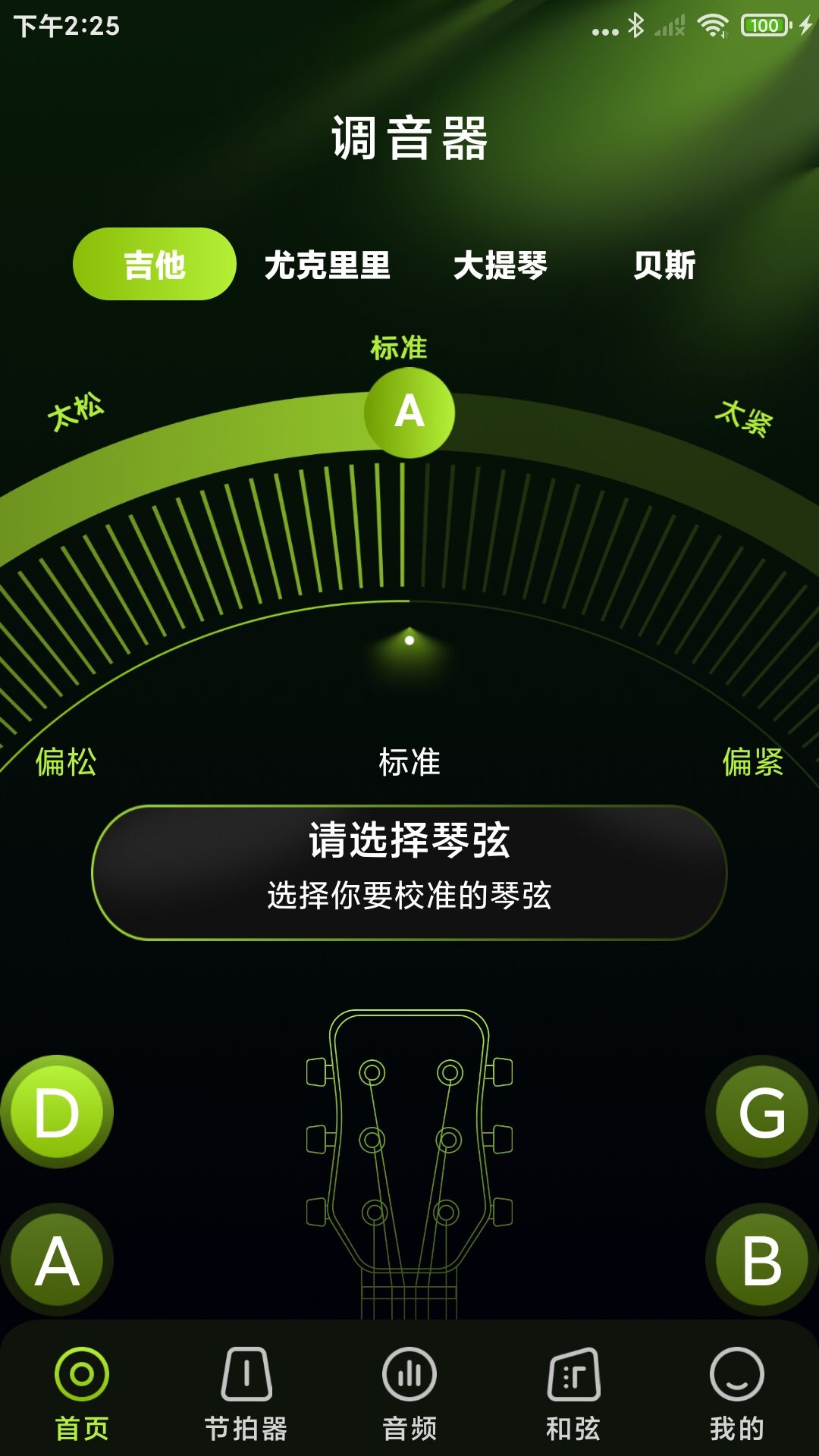The image size is (819, 1456).
Task: Choose the G string button
Action: pyautogui.click(x=761, y=1112)
